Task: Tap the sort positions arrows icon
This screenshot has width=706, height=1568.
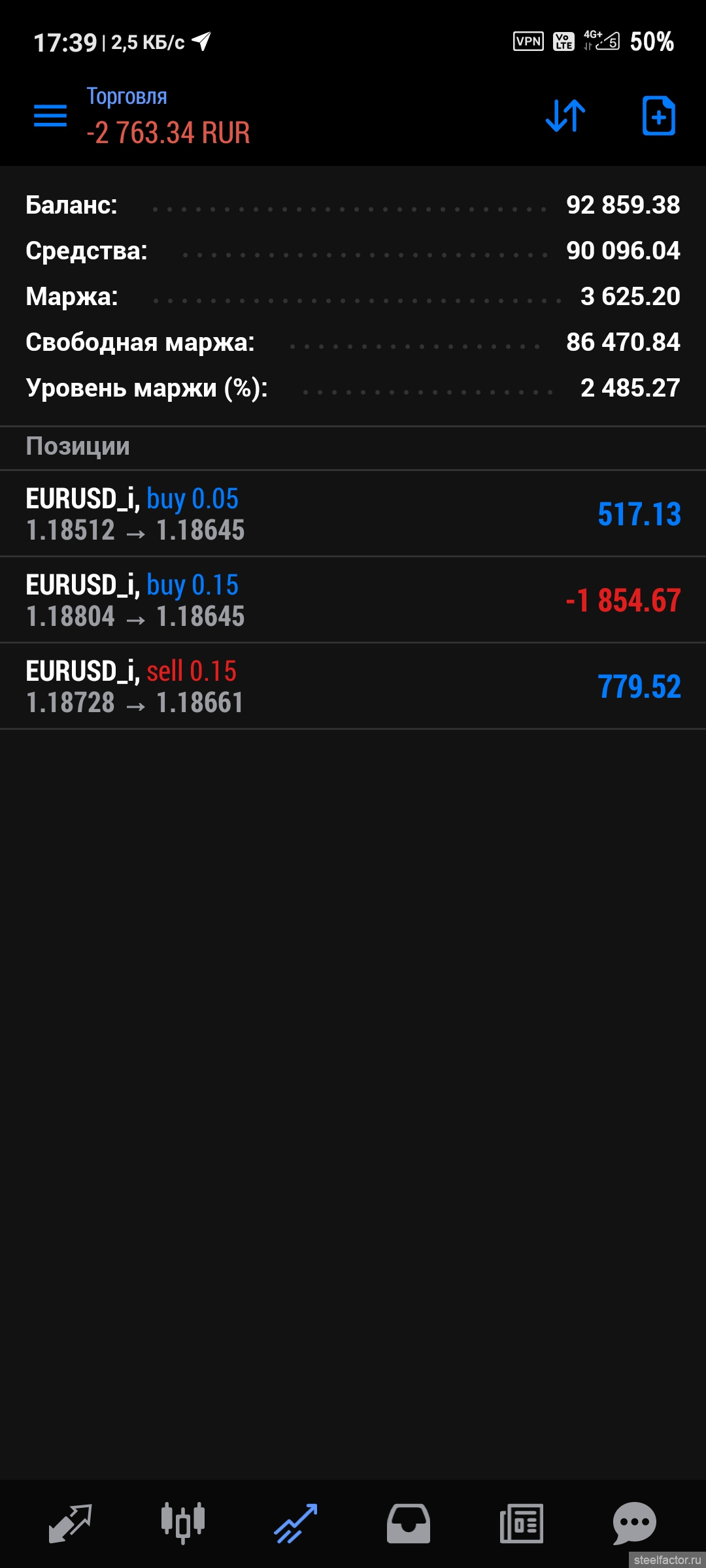Action: tap(565, 116)
